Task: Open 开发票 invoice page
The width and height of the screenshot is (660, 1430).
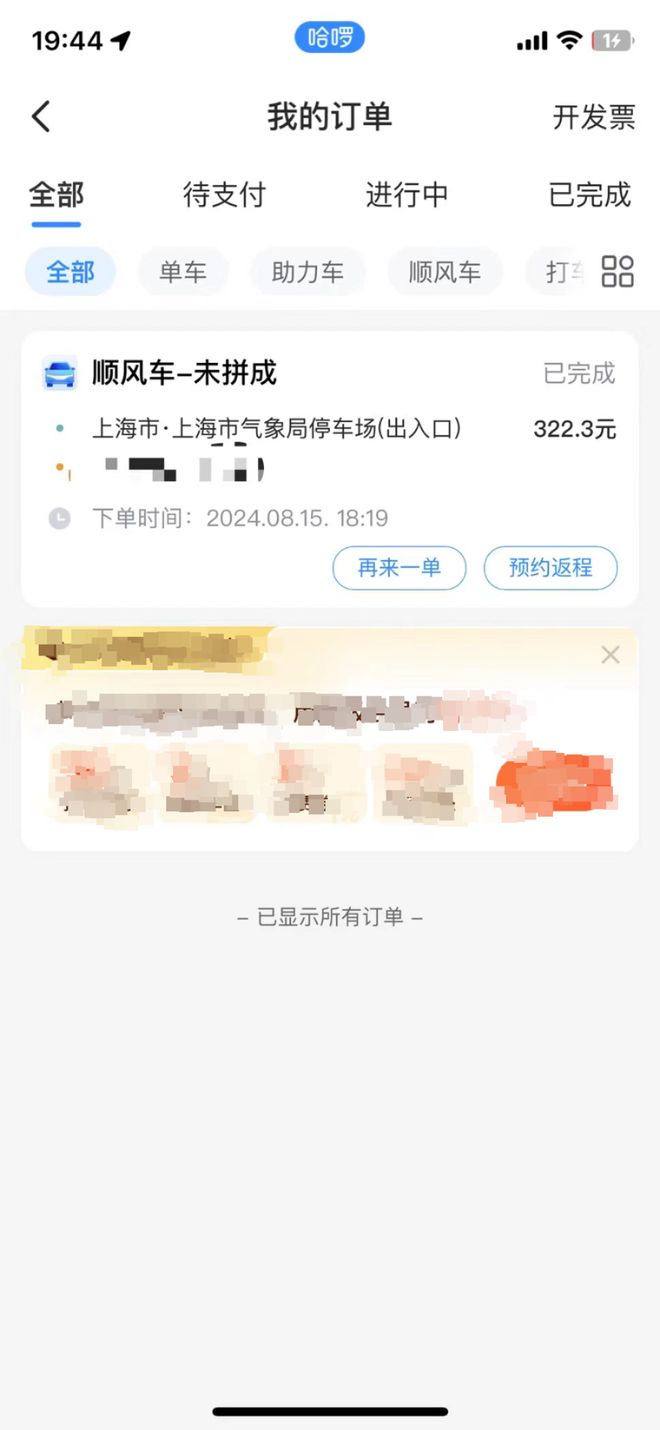Action: point(594,117)
